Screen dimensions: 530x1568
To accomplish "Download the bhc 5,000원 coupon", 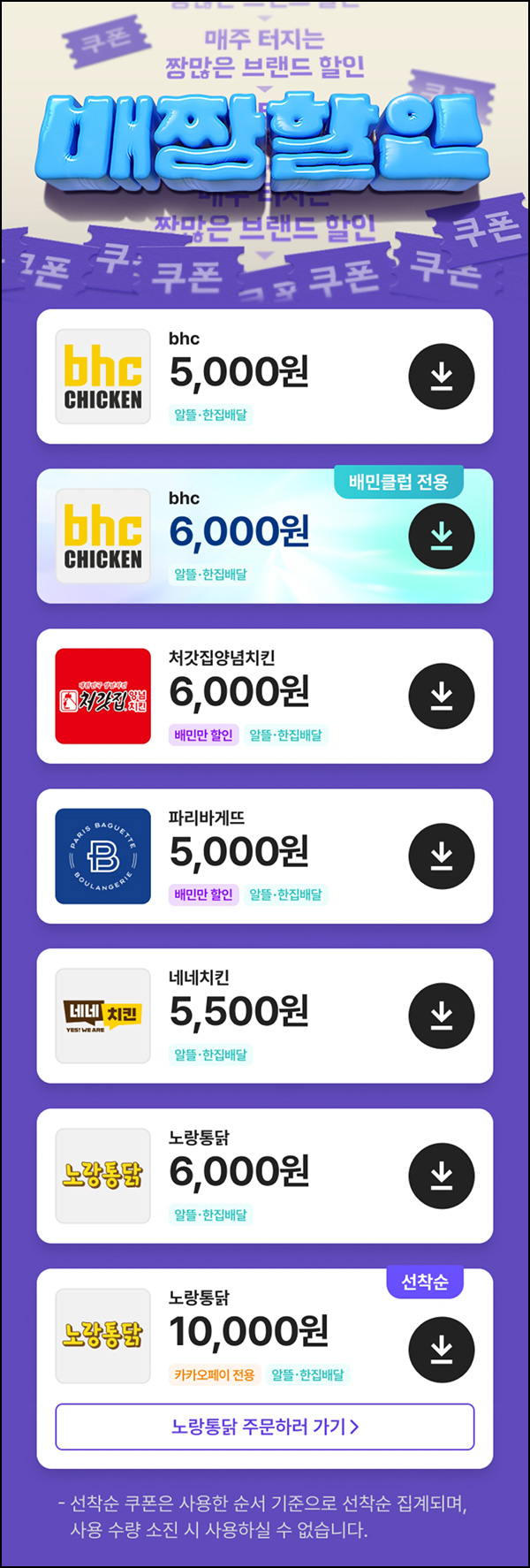I will click(x=441, y=377).
